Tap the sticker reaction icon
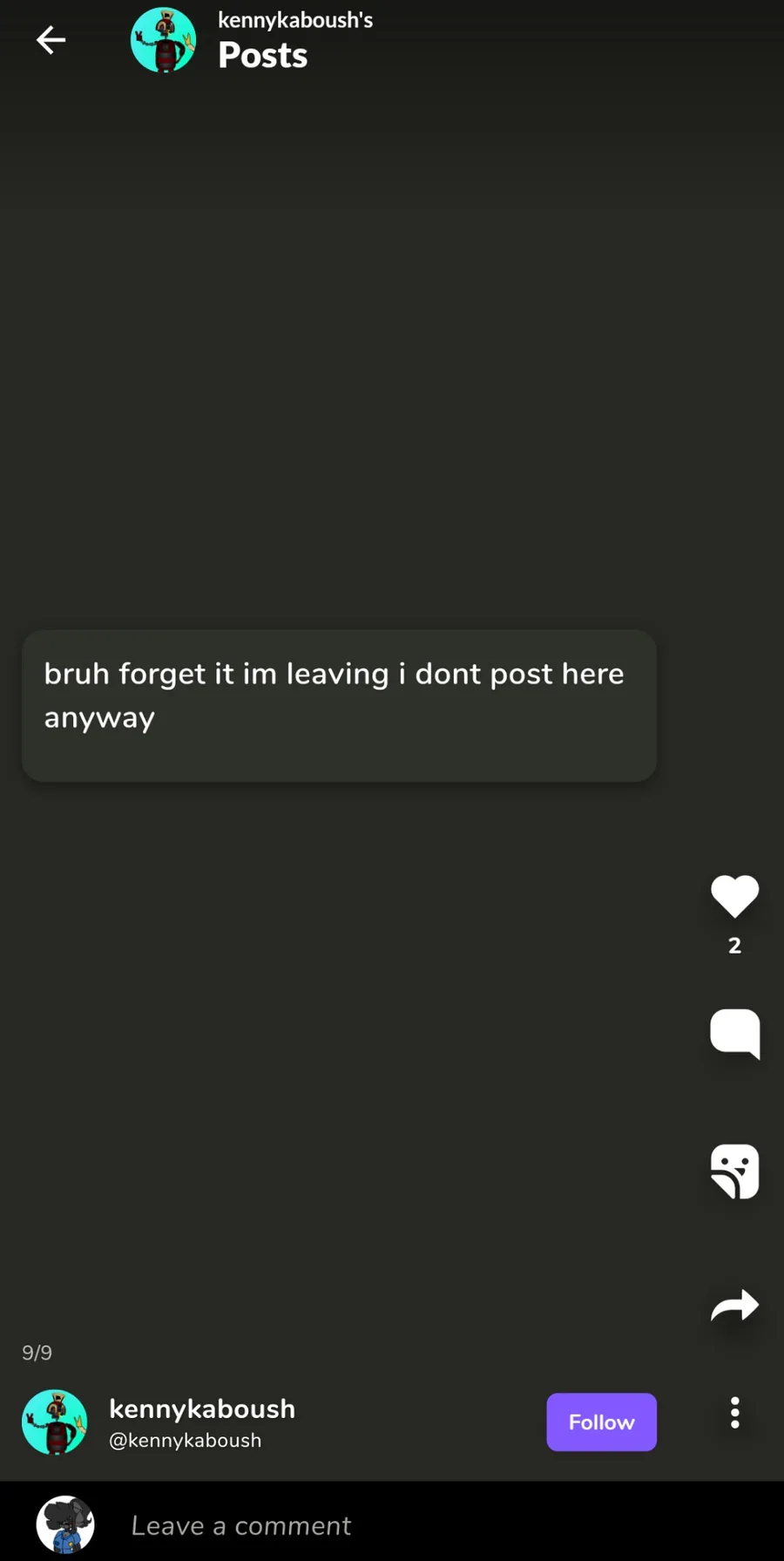The image size is (784, 1561). [x=734, y=1171]
